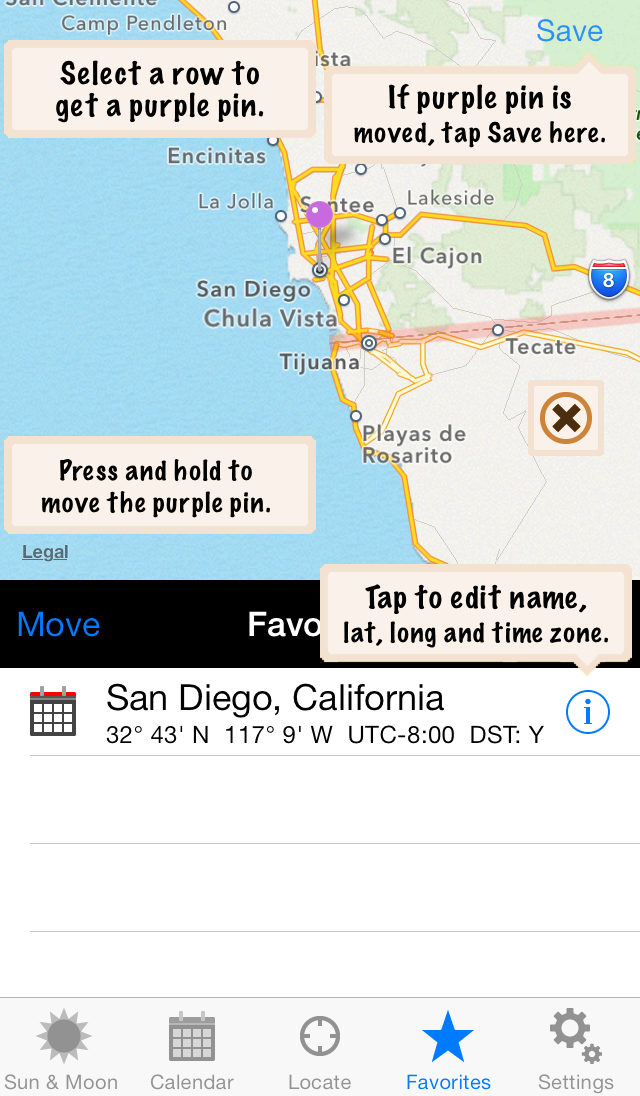Open the Favorites tab

click(x=448, y=1049)
